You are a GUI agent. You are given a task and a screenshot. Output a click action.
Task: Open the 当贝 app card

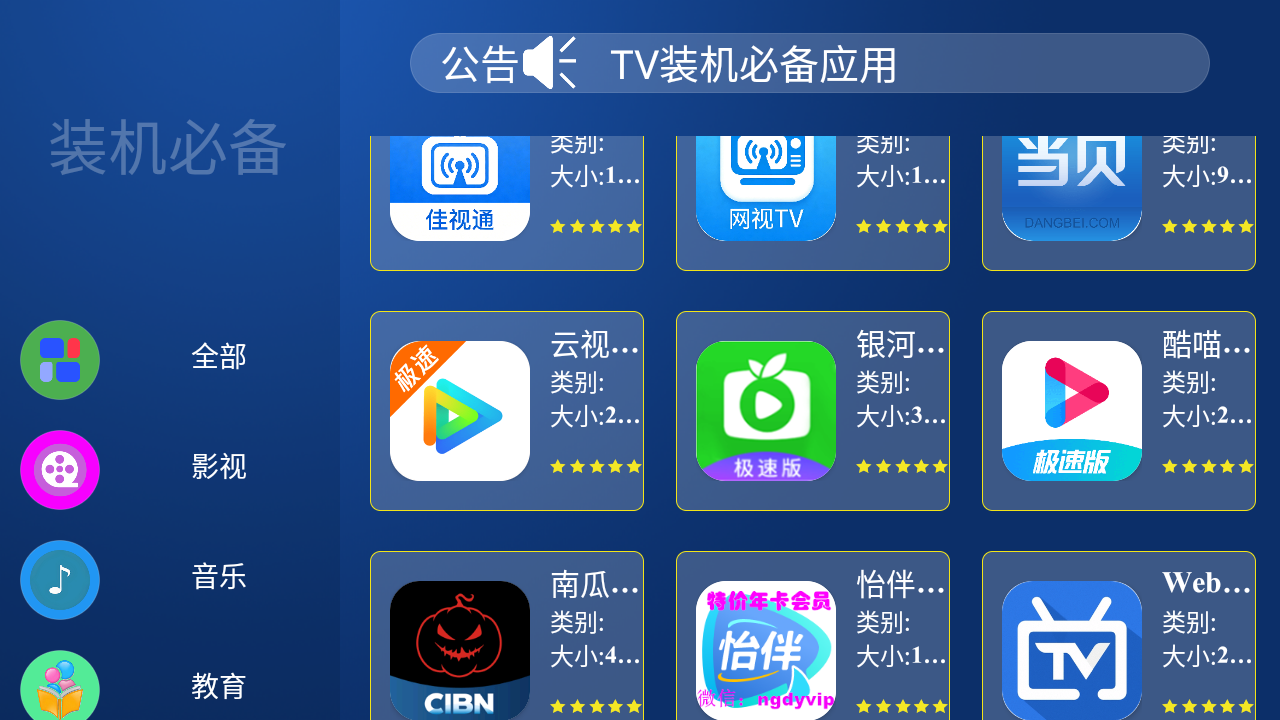[1118, 202]
